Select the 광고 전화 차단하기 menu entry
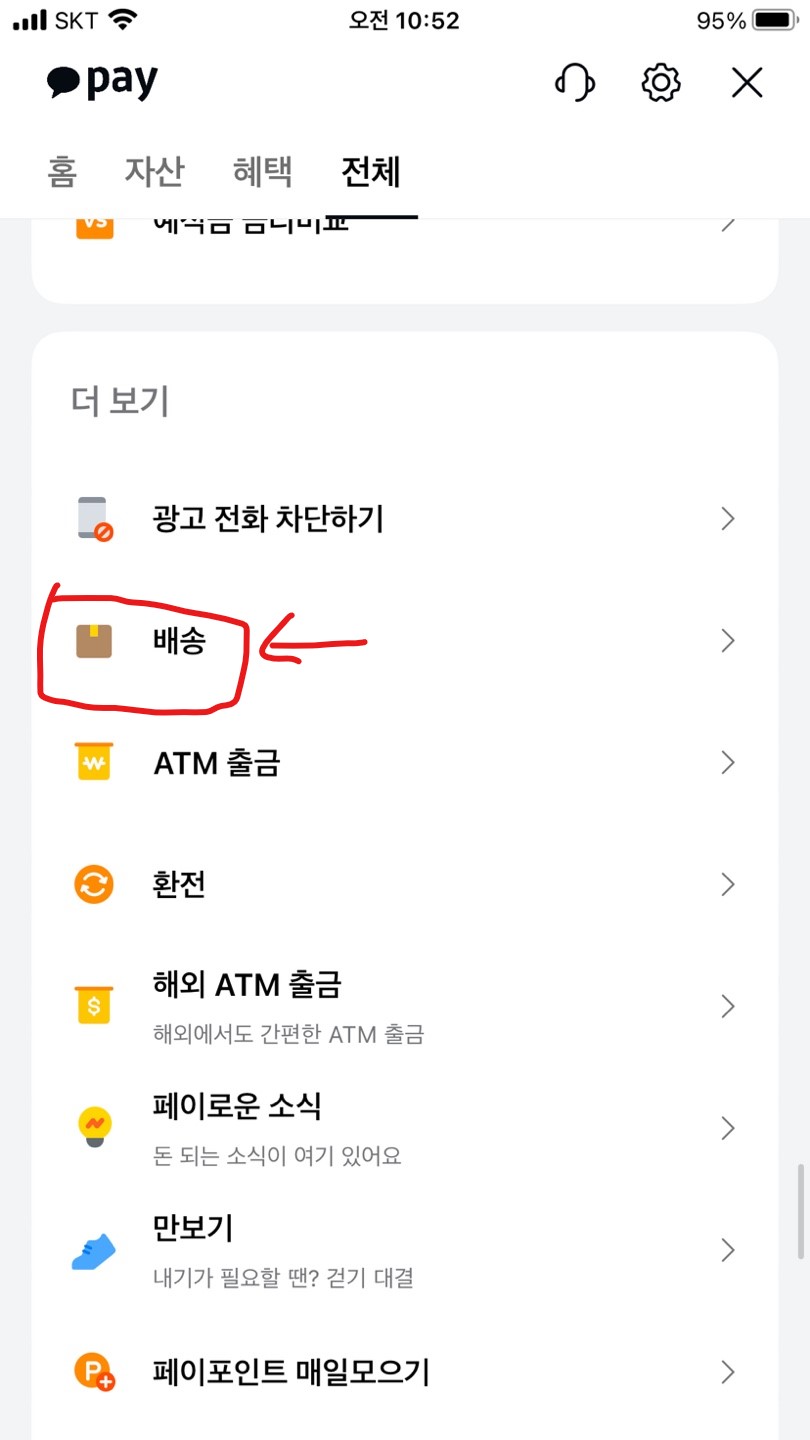Viewport: 810px width, 1440px height. point(268,518)
